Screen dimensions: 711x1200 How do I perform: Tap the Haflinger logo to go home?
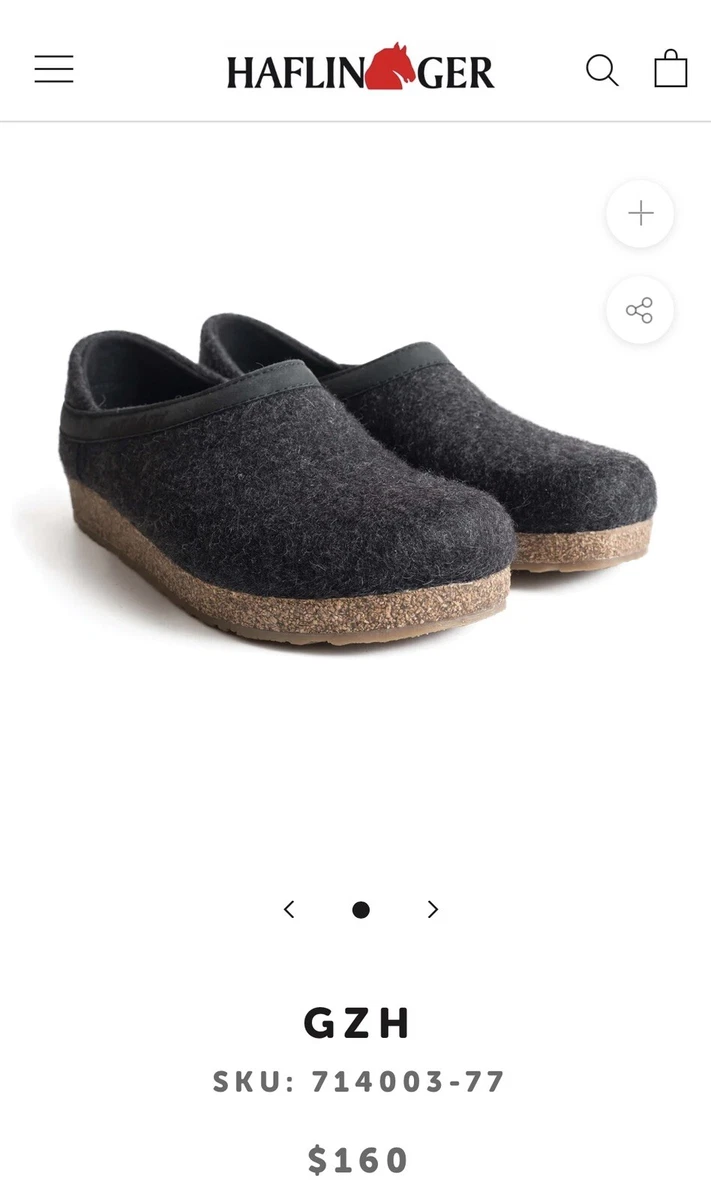pos(360,68)
